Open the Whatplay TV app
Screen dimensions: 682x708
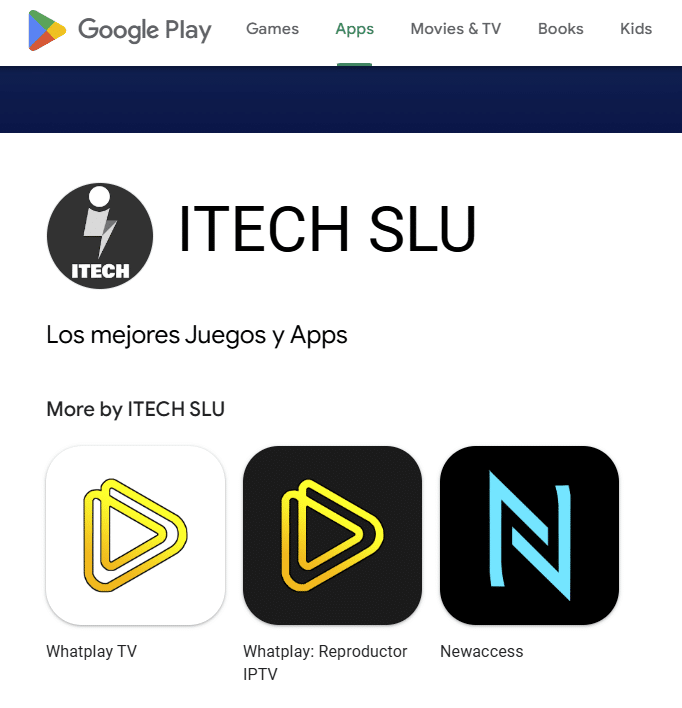pos(135,536)
